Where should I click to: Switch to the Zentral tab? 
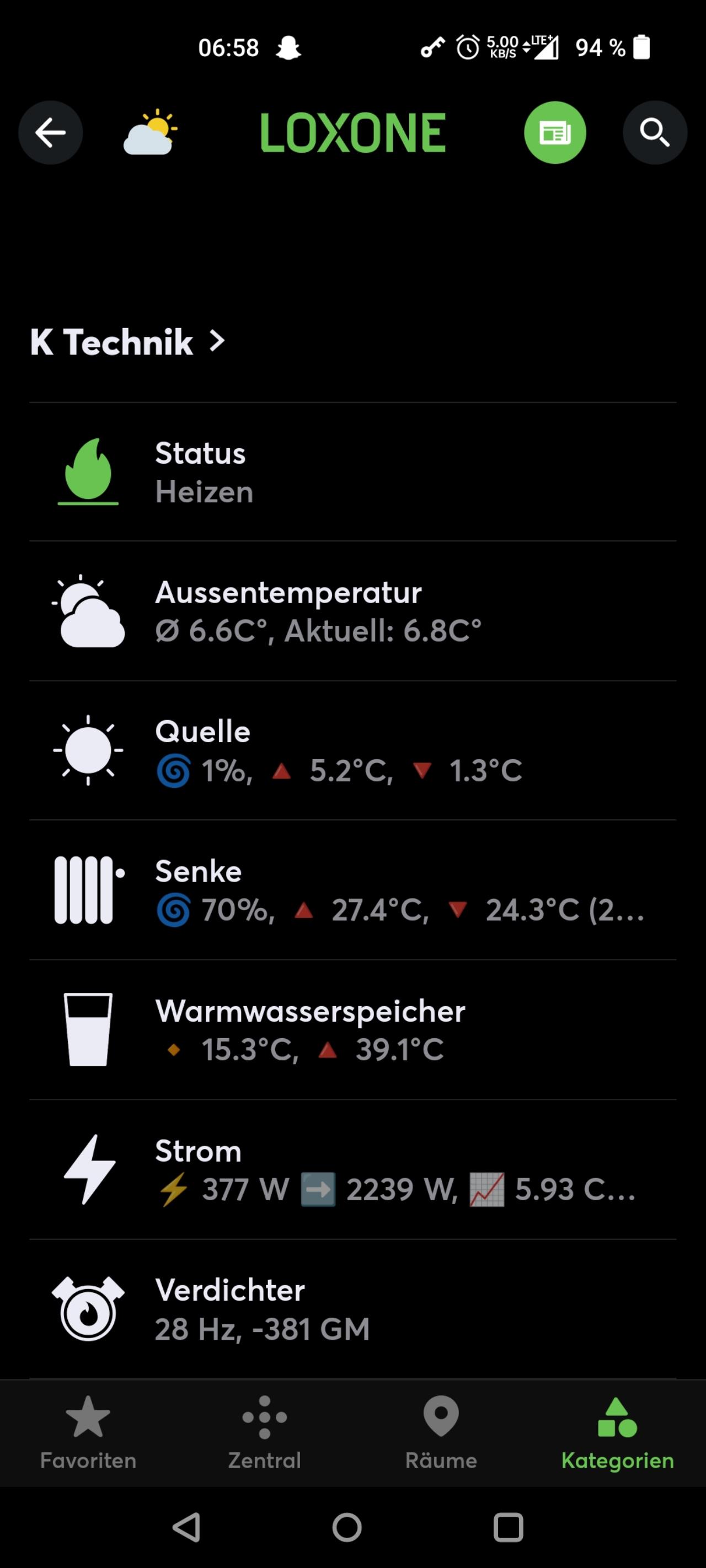click(264, 1433)
